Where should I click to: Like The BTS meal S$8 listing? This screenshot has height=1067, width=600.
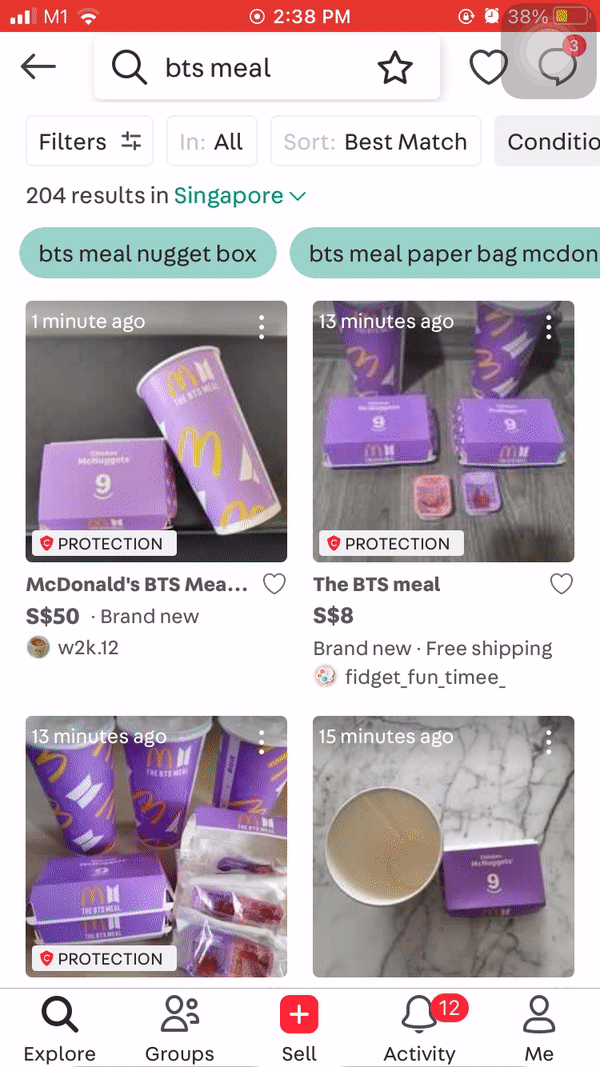click(x=561, y=584)
